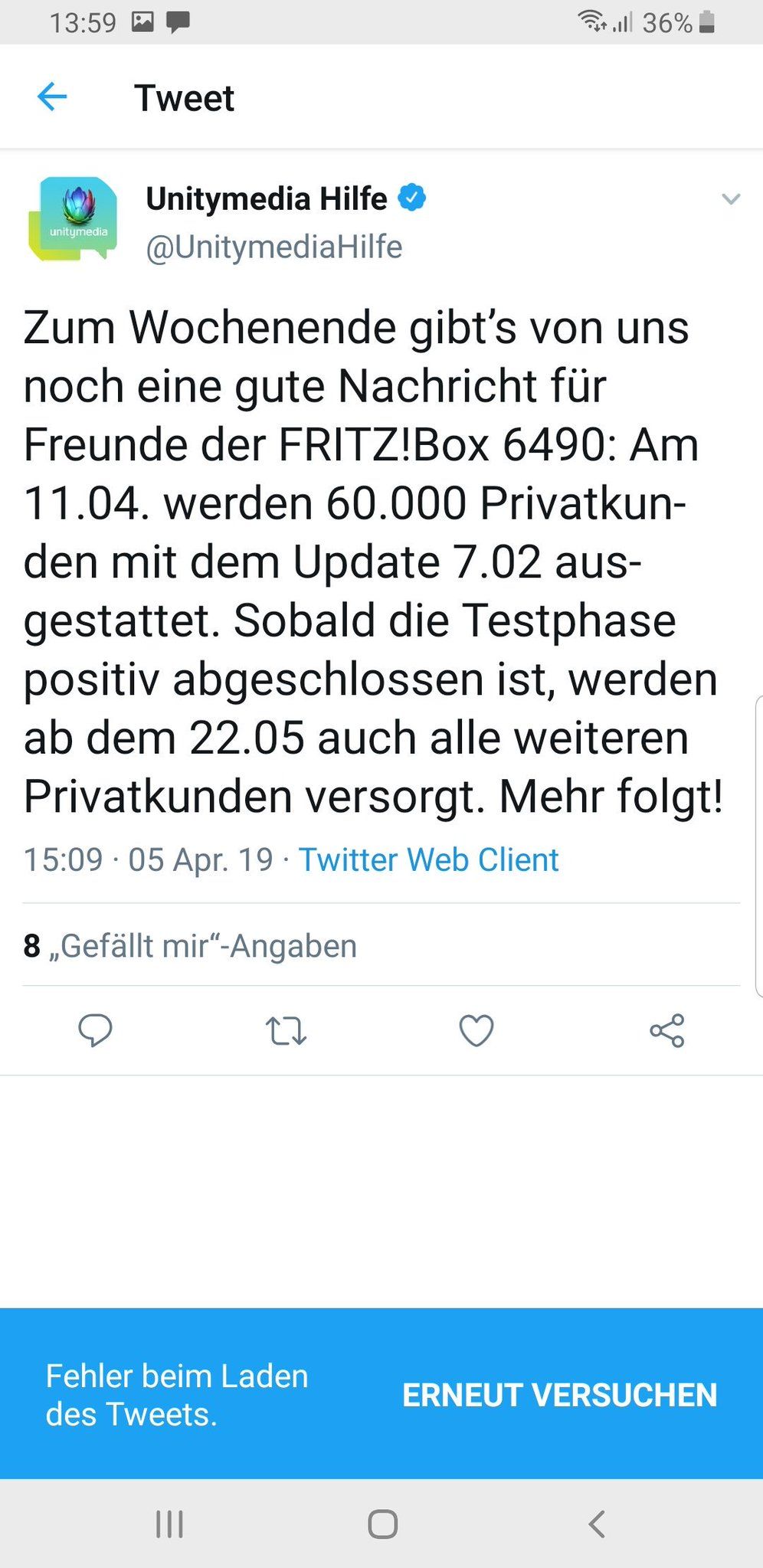Reply to the Unitymedia tweet
Screen dimensions: 763x1568
point(96,1030)
